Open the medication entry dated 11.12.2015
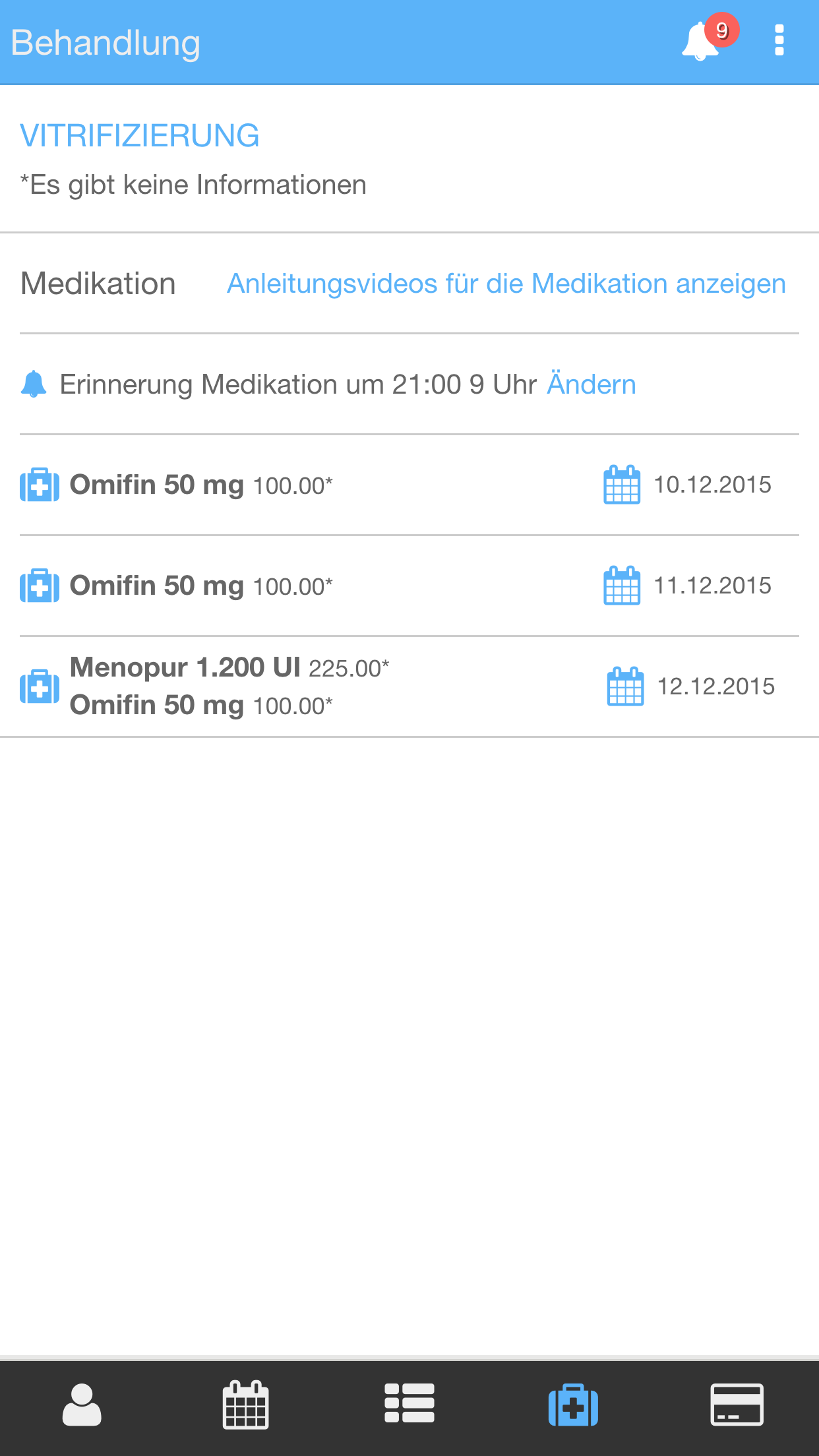This screenshot has width=819, height=1456. click(409, 586)
